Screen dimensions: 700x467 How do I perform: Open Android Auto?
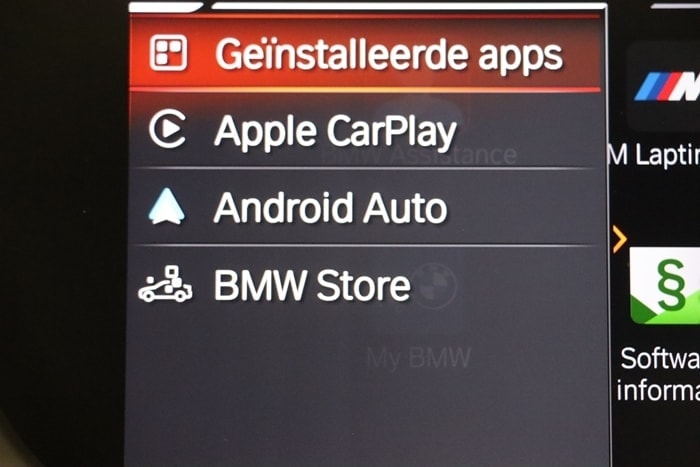(x=365, y=207)
